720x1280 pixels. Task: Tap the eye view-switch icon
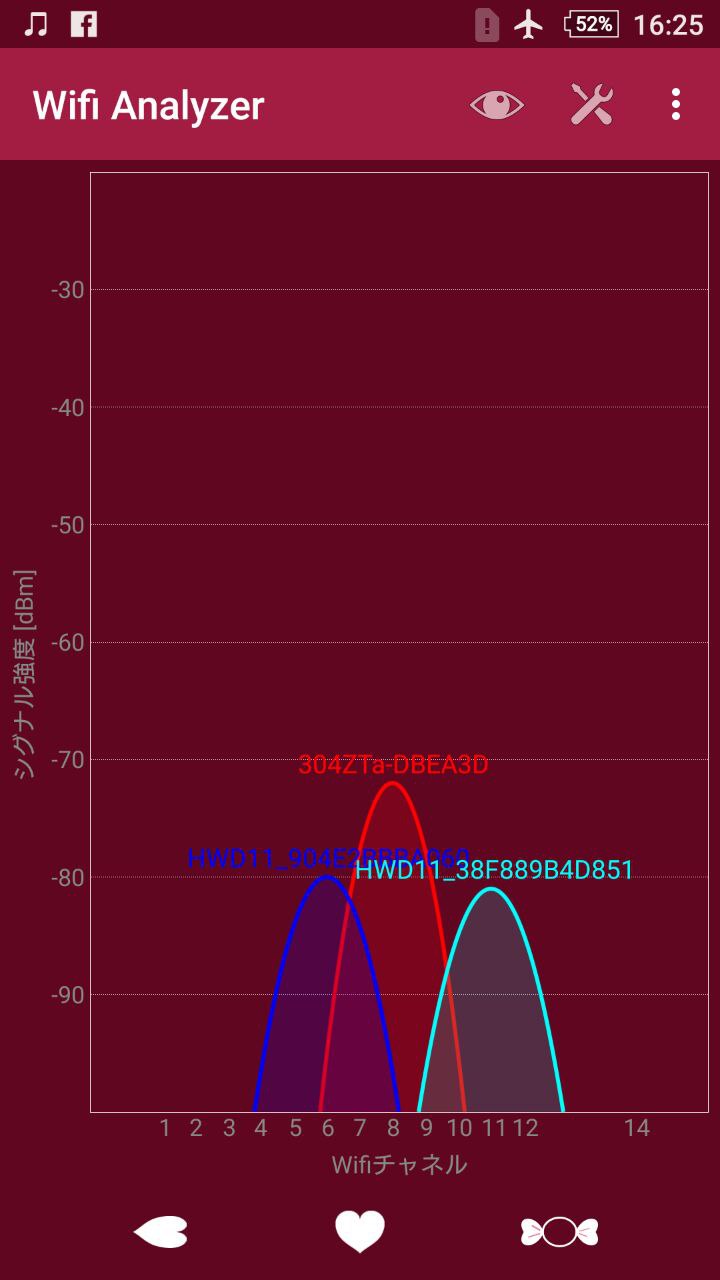497,104
